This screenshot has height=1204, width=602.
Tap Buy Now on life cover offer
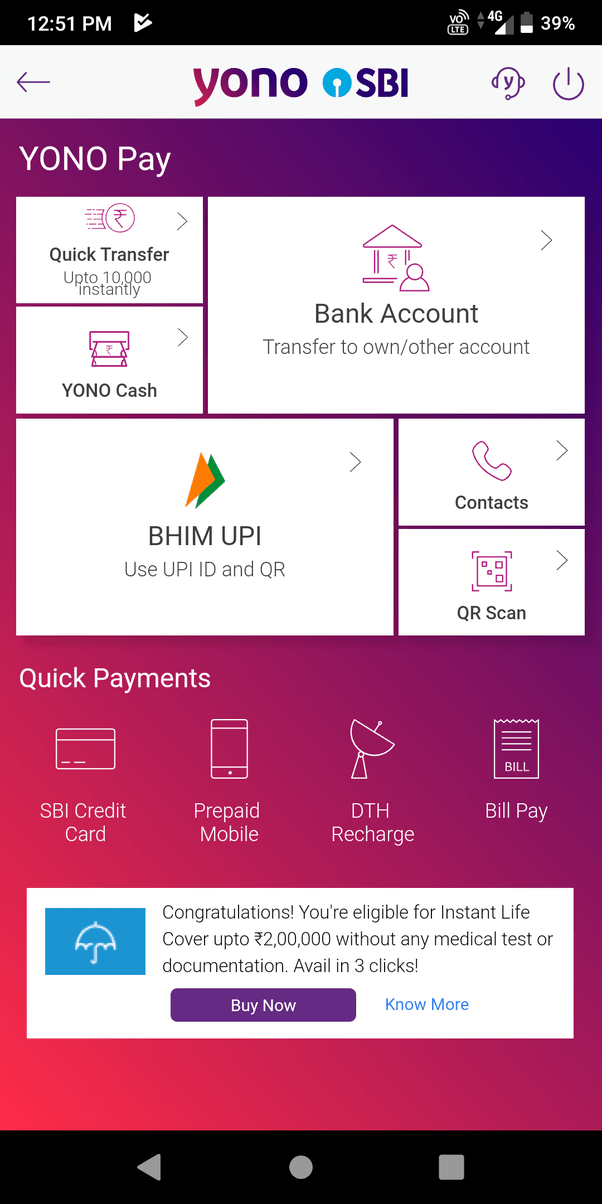tap(263, 1005)
